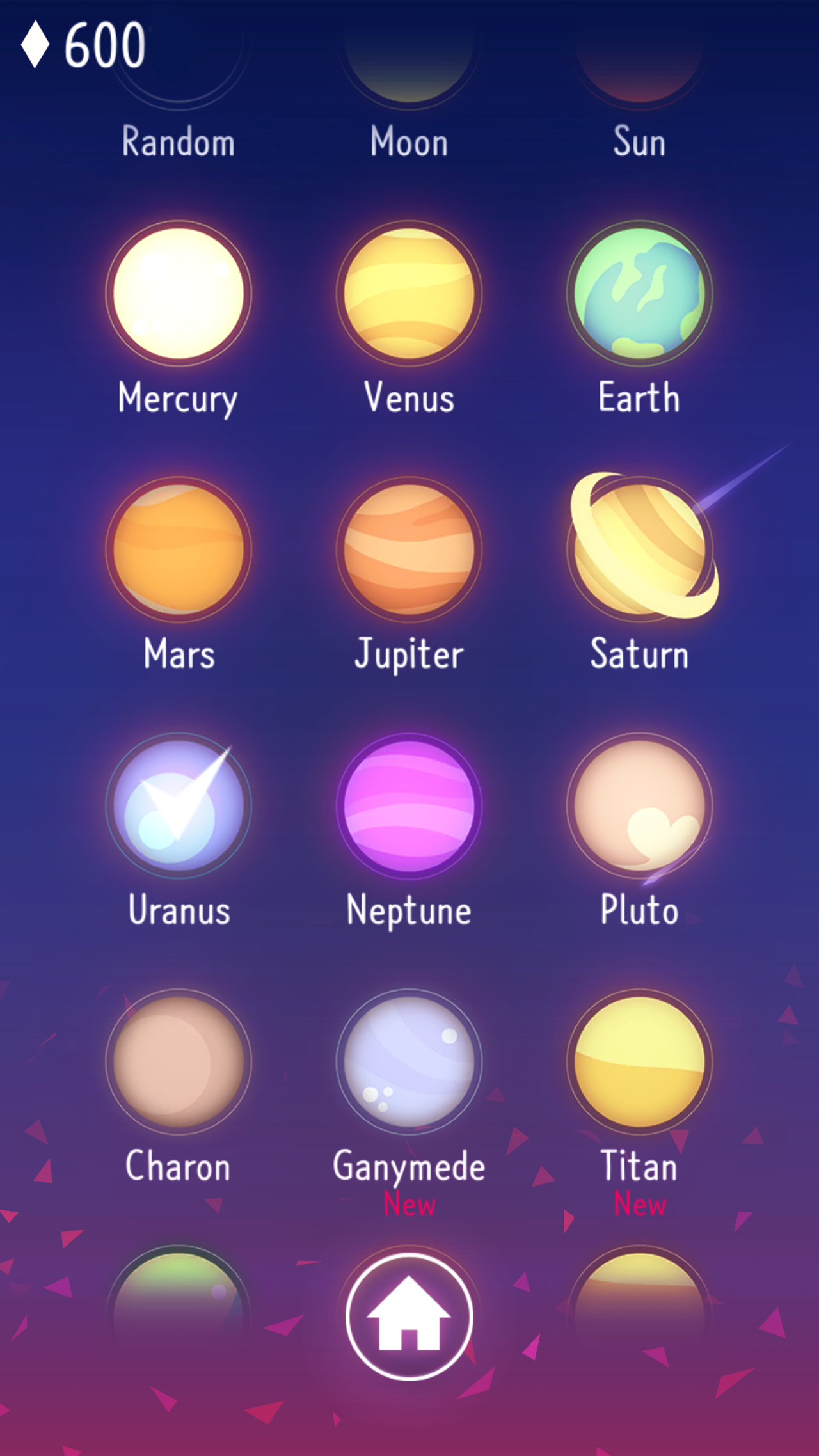Pick the Jupiter planet skin
Screen dimensions: 819x1456
pos(409,549)
